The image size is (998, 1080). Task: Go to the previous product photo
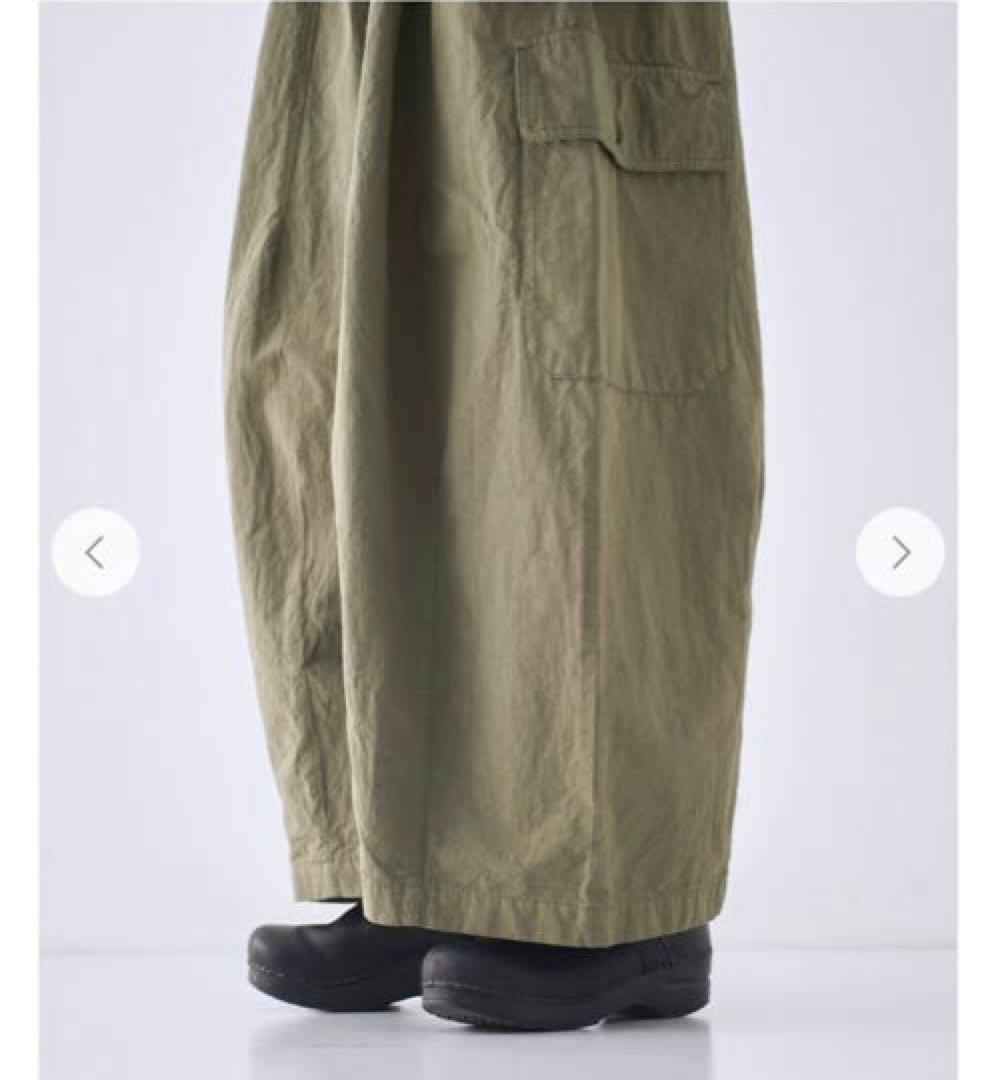pyautogui.click(x=95, y=552)
